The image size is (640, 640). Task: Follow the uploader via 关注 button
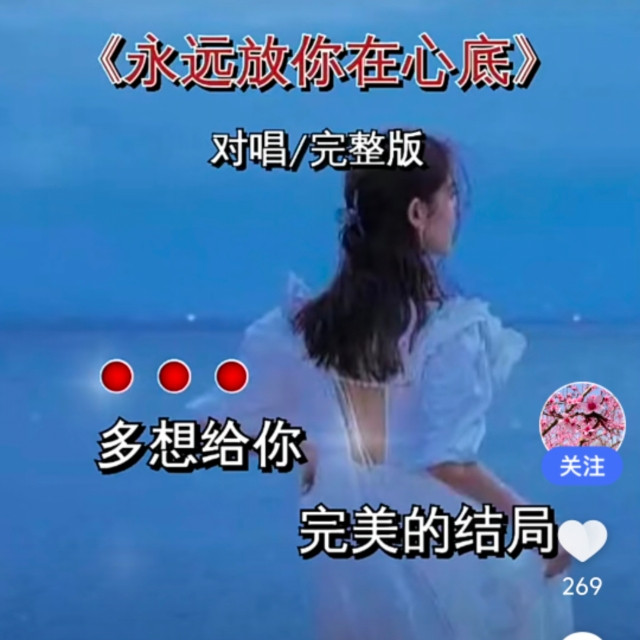tap(582, 466)
